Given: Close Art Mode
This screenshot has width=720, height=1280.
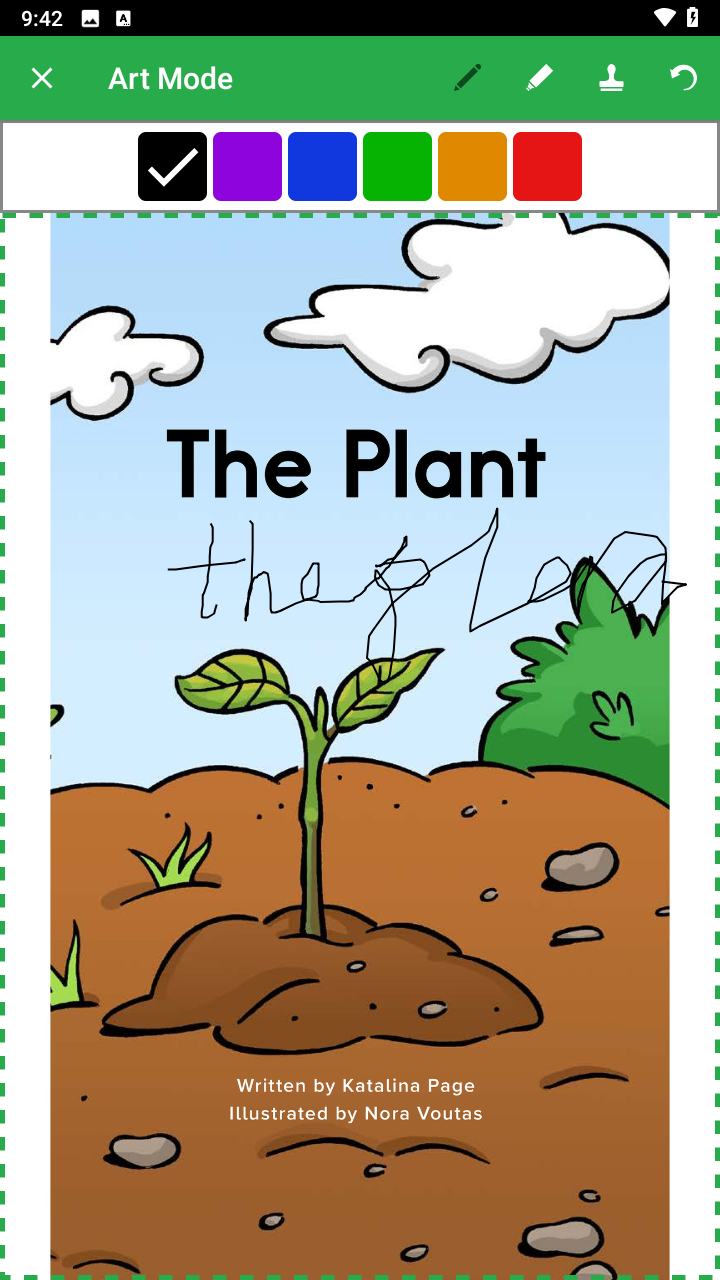Looking at the screenshot, I should (42, 78).
